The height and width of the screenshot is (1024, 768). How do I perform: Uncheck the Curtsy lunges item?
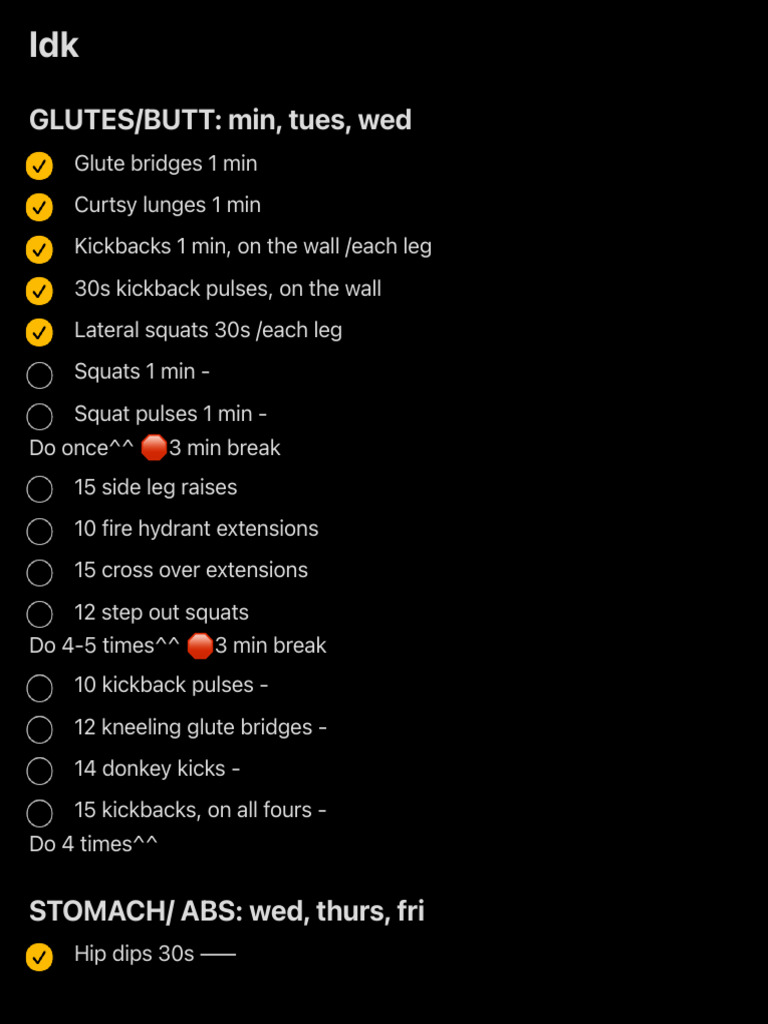[39, 208]
